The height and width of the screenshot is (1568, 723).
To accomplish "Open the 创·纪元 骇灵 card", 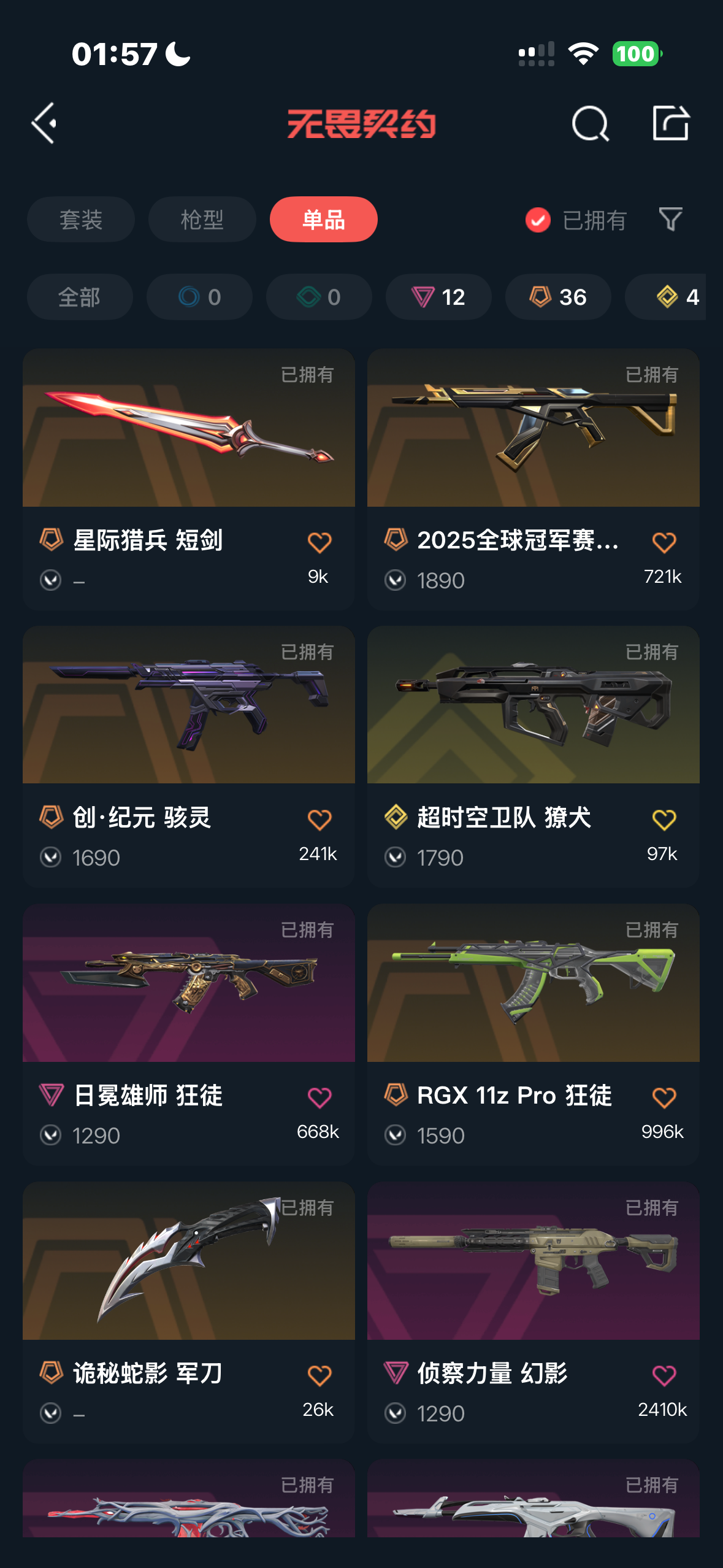I will click(x=189, y=756).
